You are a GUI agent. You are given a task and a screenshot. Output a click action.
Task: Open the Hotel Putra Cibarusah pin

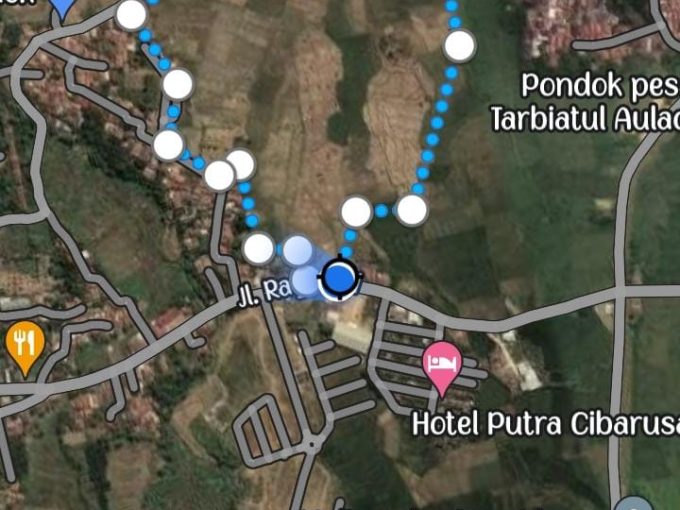443,362
